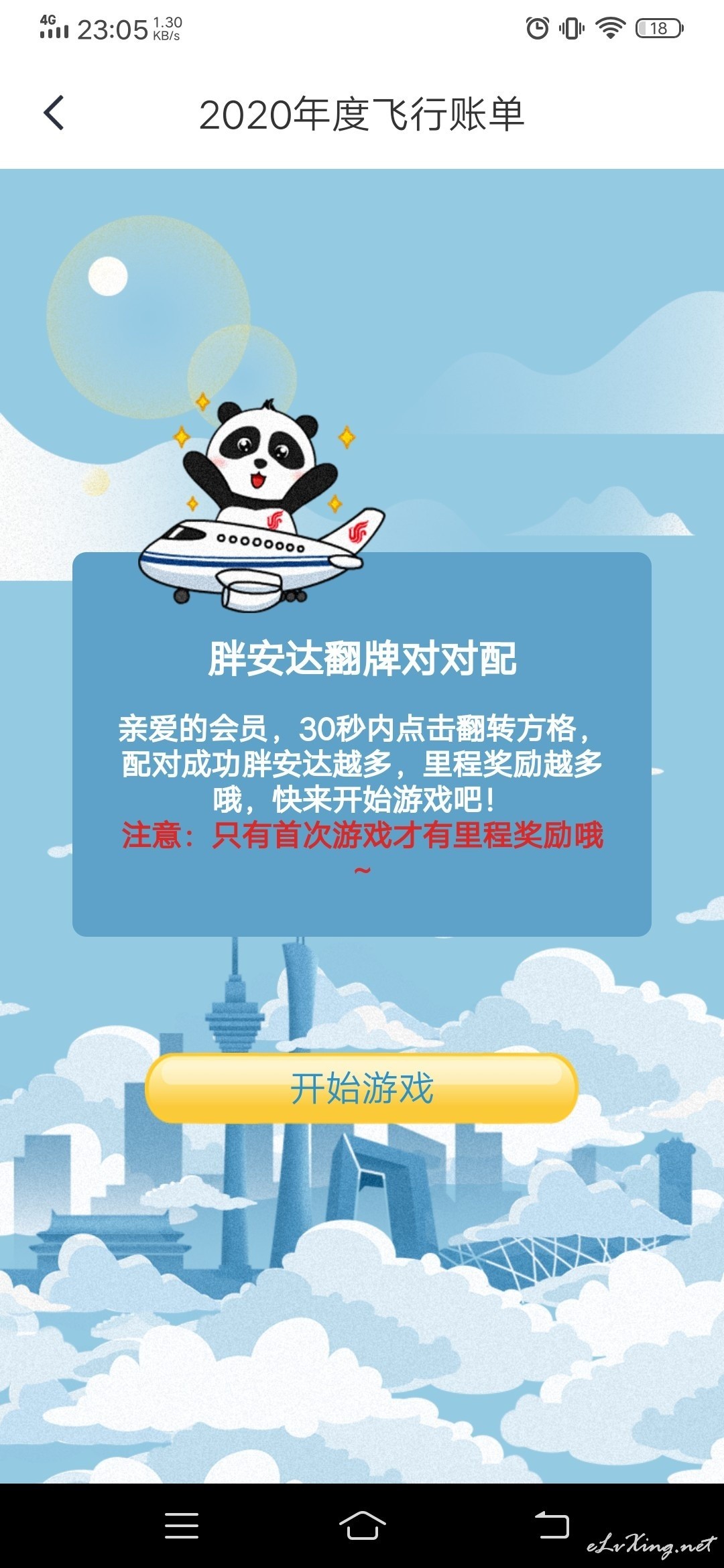Image resolution: width=724 pixels, height=1568 pixels.
Task: Go to the system home screen
Action: (x=362, y=1526)
